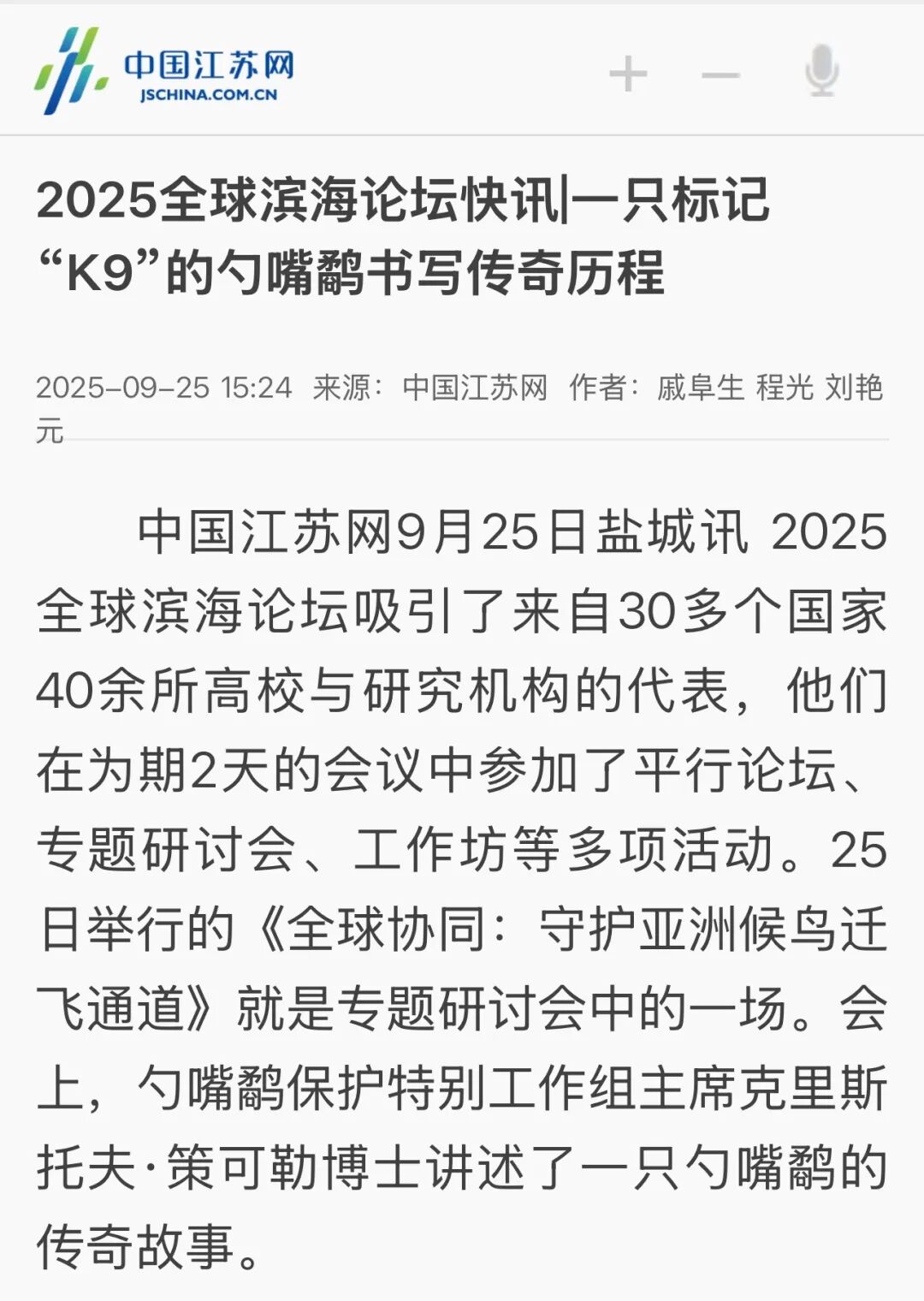This screenshot has height=1301, width=924.
Task: Open the 中国江苏网 homepage logo
Action: coord(164,70)
